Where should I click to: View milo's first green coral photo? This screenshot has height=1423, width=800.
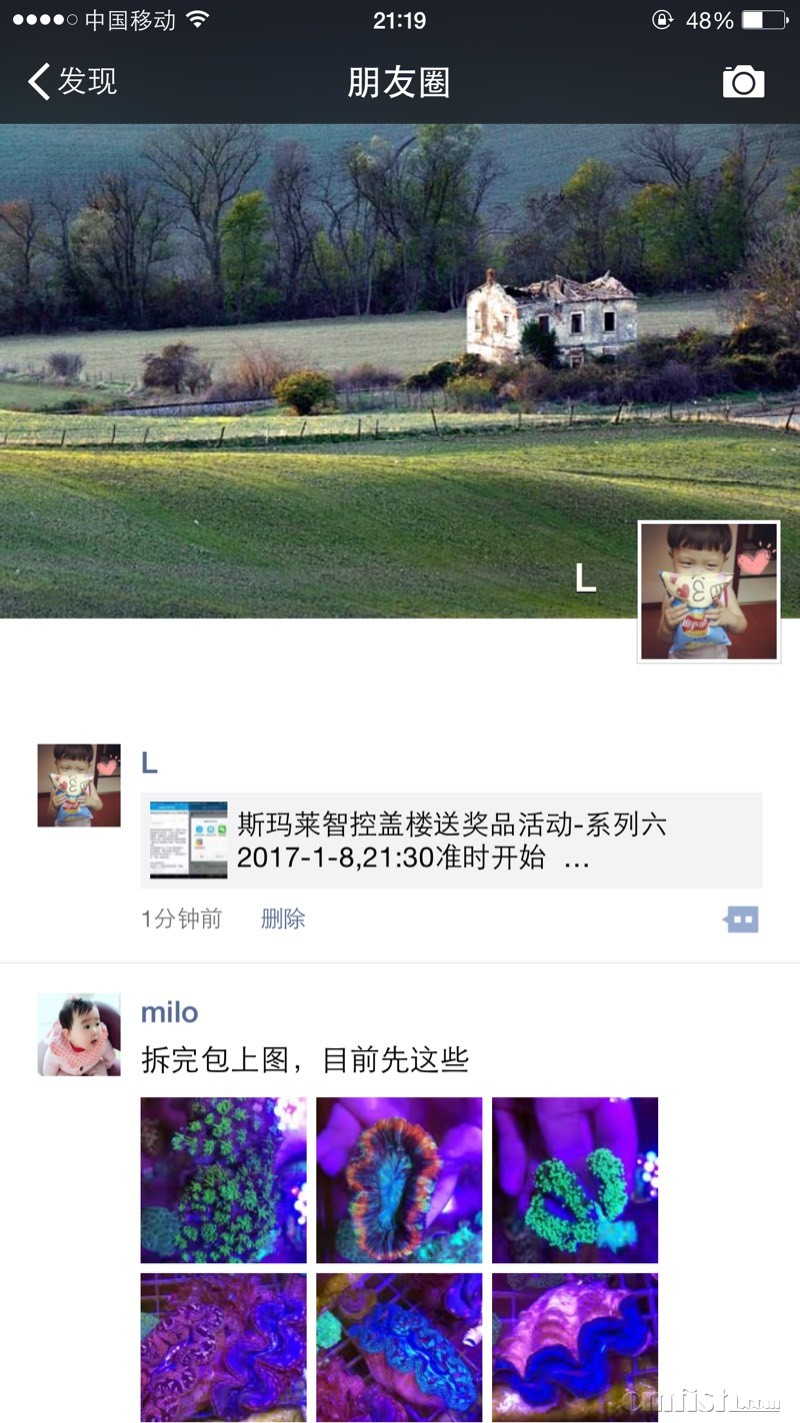[223, 1180]
